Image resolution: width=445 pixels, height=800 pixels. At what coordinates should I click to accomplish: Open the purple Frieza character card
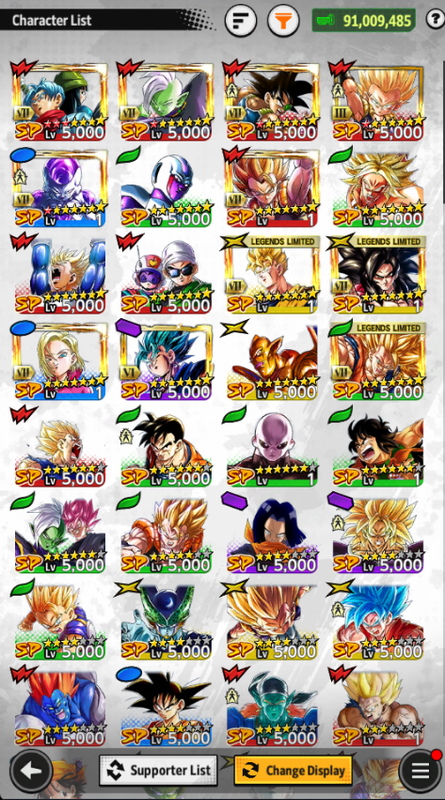[60, 188]
